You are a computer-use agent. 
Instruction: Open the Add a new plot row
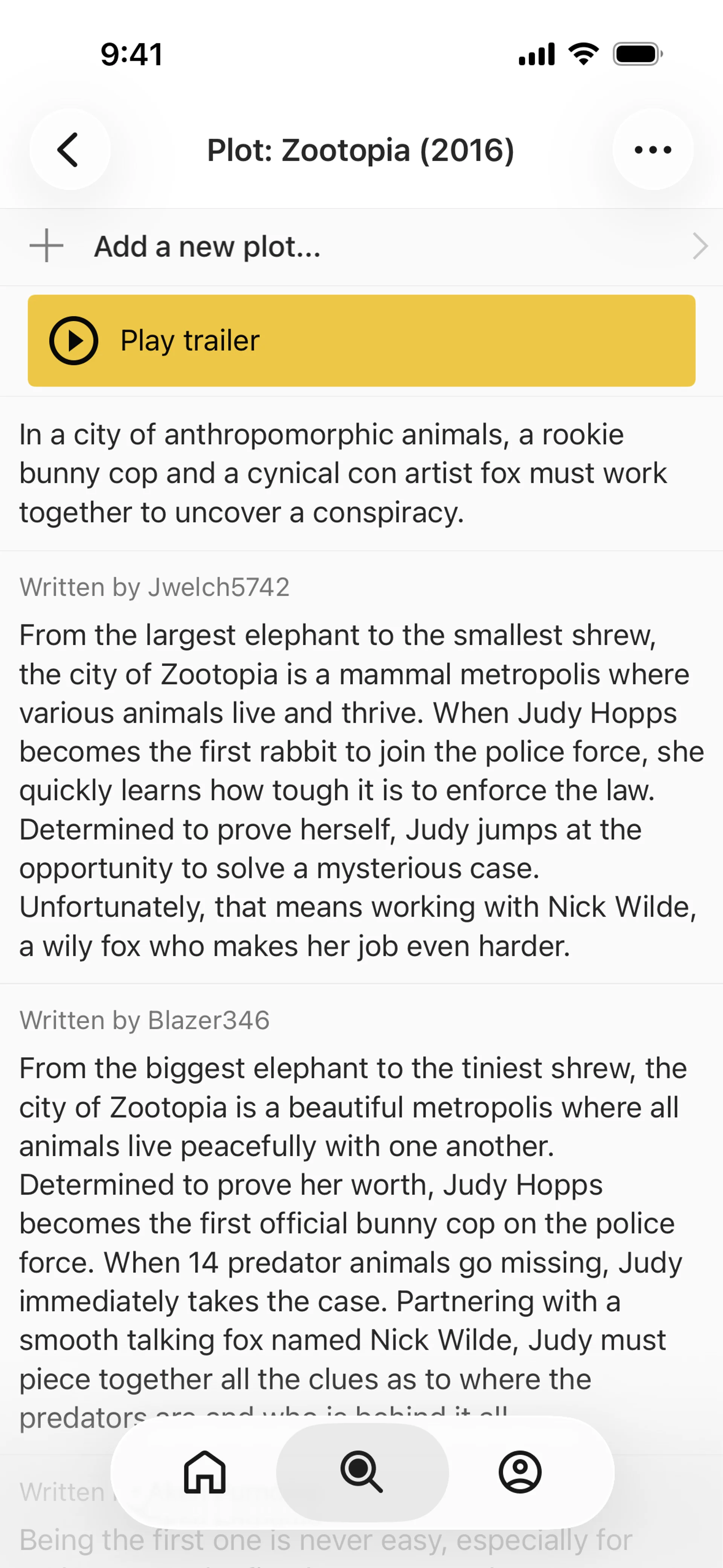[x=361, y=247]
